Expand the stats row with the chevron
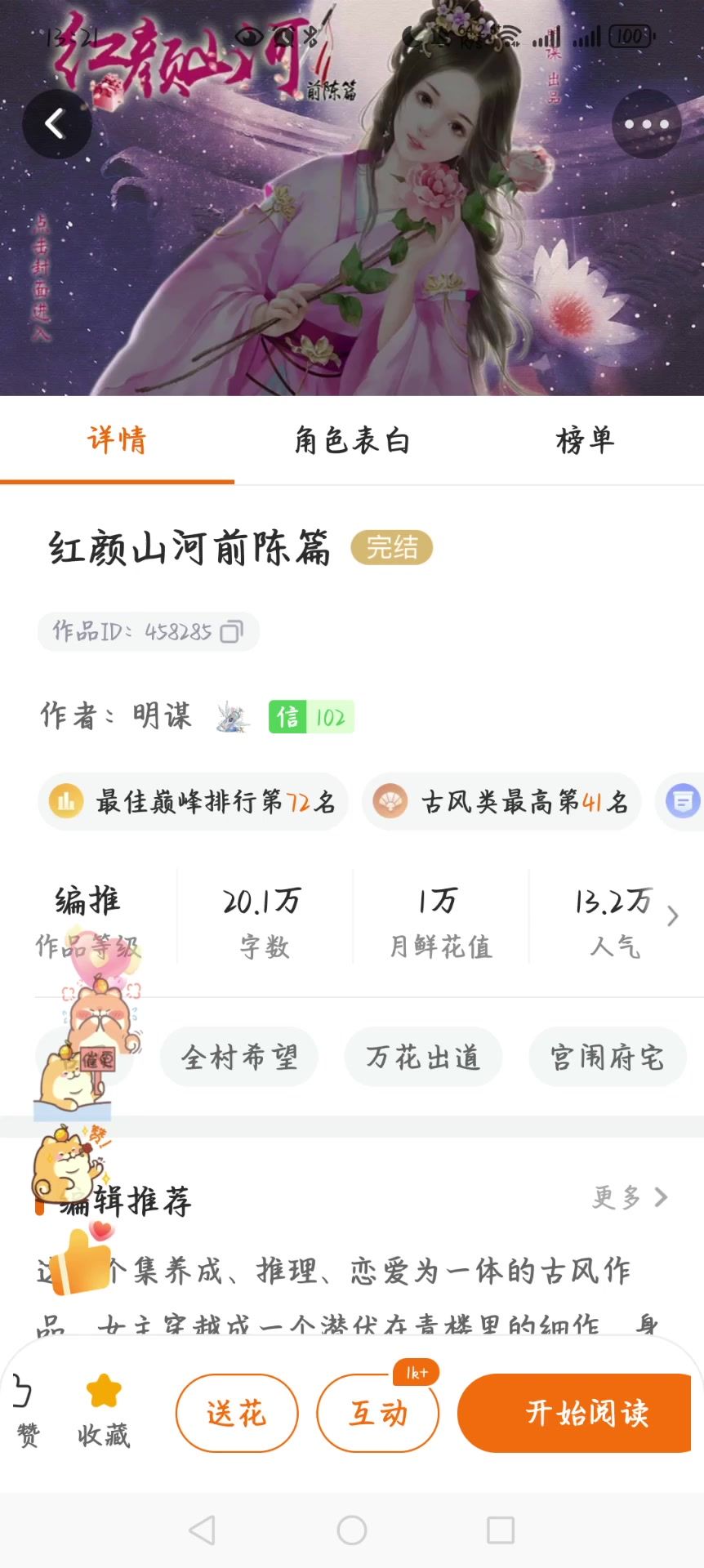The height and width of the screenshot is (1568, 704). tap(672, 916)
